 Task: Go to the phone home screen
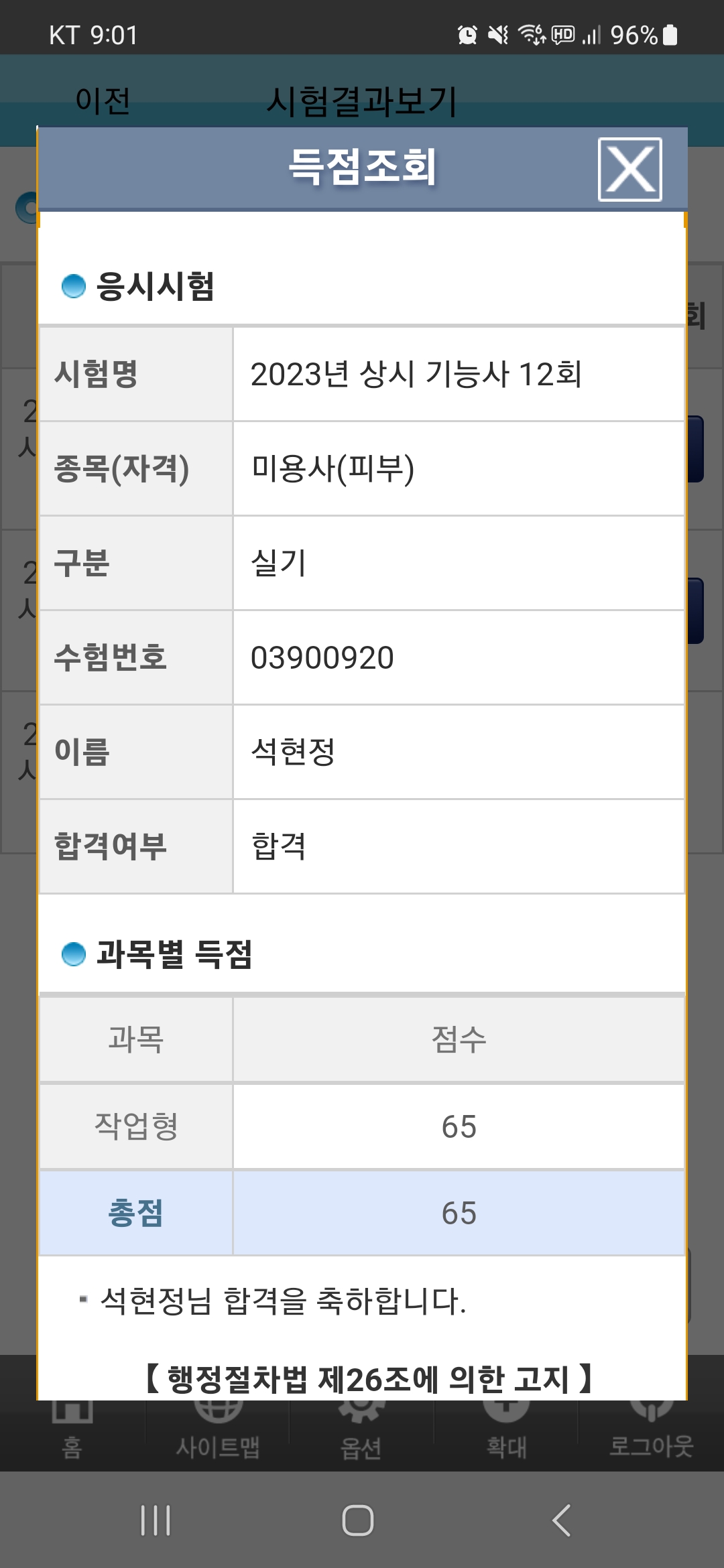pos(358,1520)
